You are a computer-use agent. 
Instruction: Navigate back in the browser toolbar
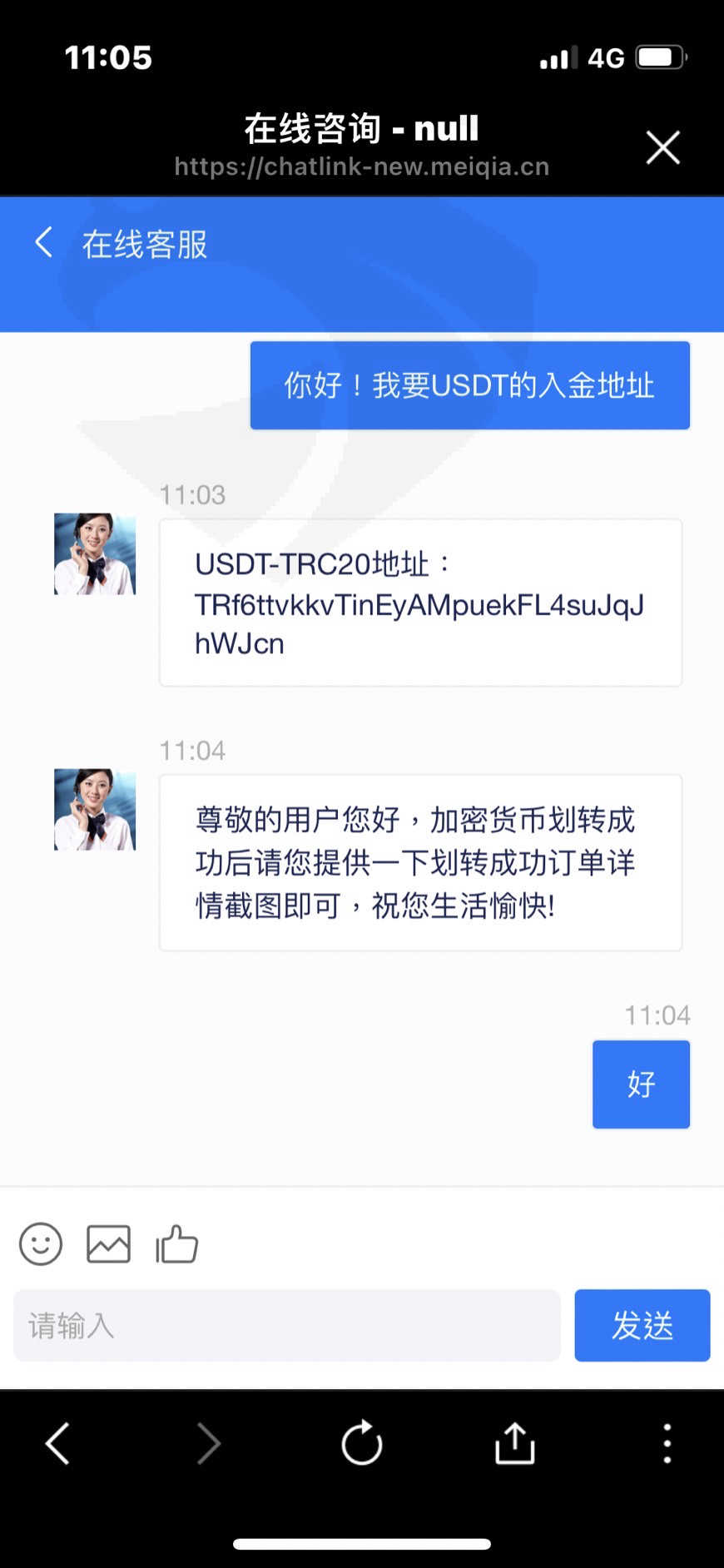click(57, 1442)
